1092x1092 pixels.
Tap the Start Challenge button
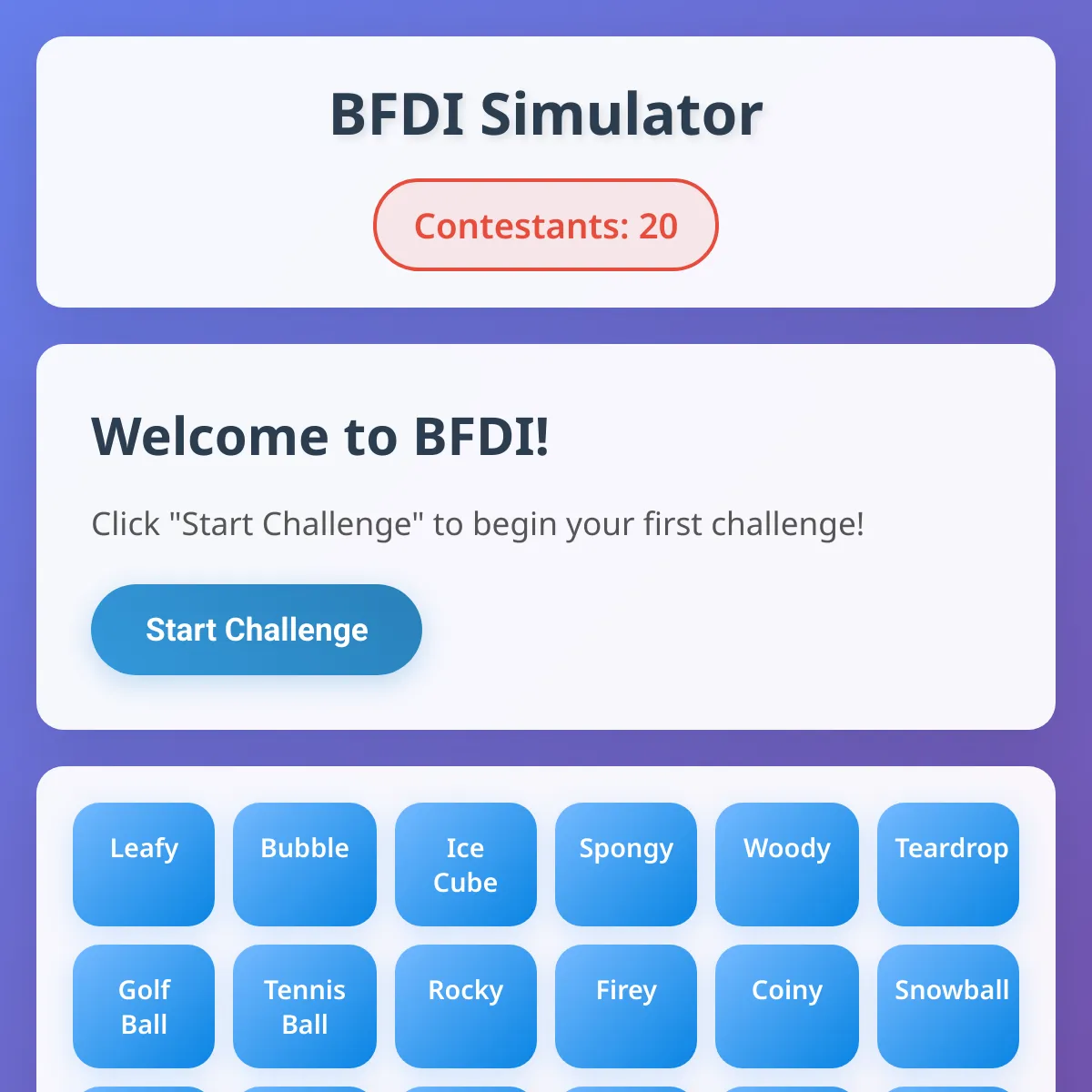[x=257, y=630]
